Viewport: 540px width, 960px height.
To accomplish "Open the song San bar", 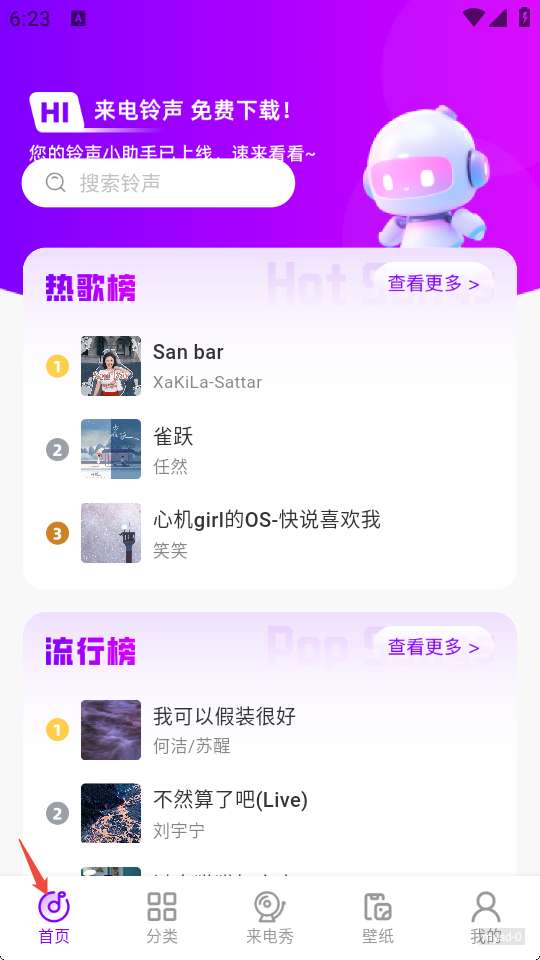I will coord(269,366).
